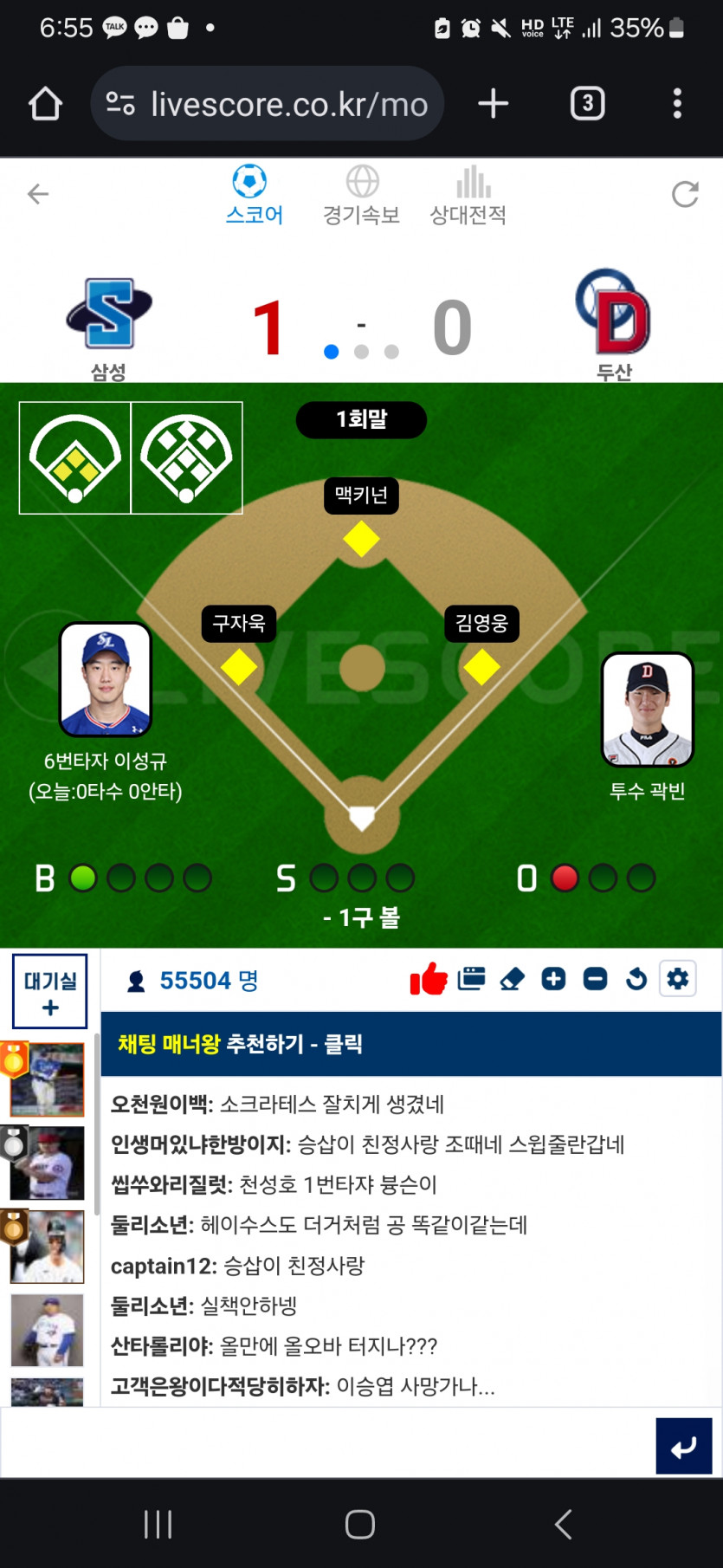Select the 스코어 tab
This screenshot has height=1568, width=723.
point(254,196)
